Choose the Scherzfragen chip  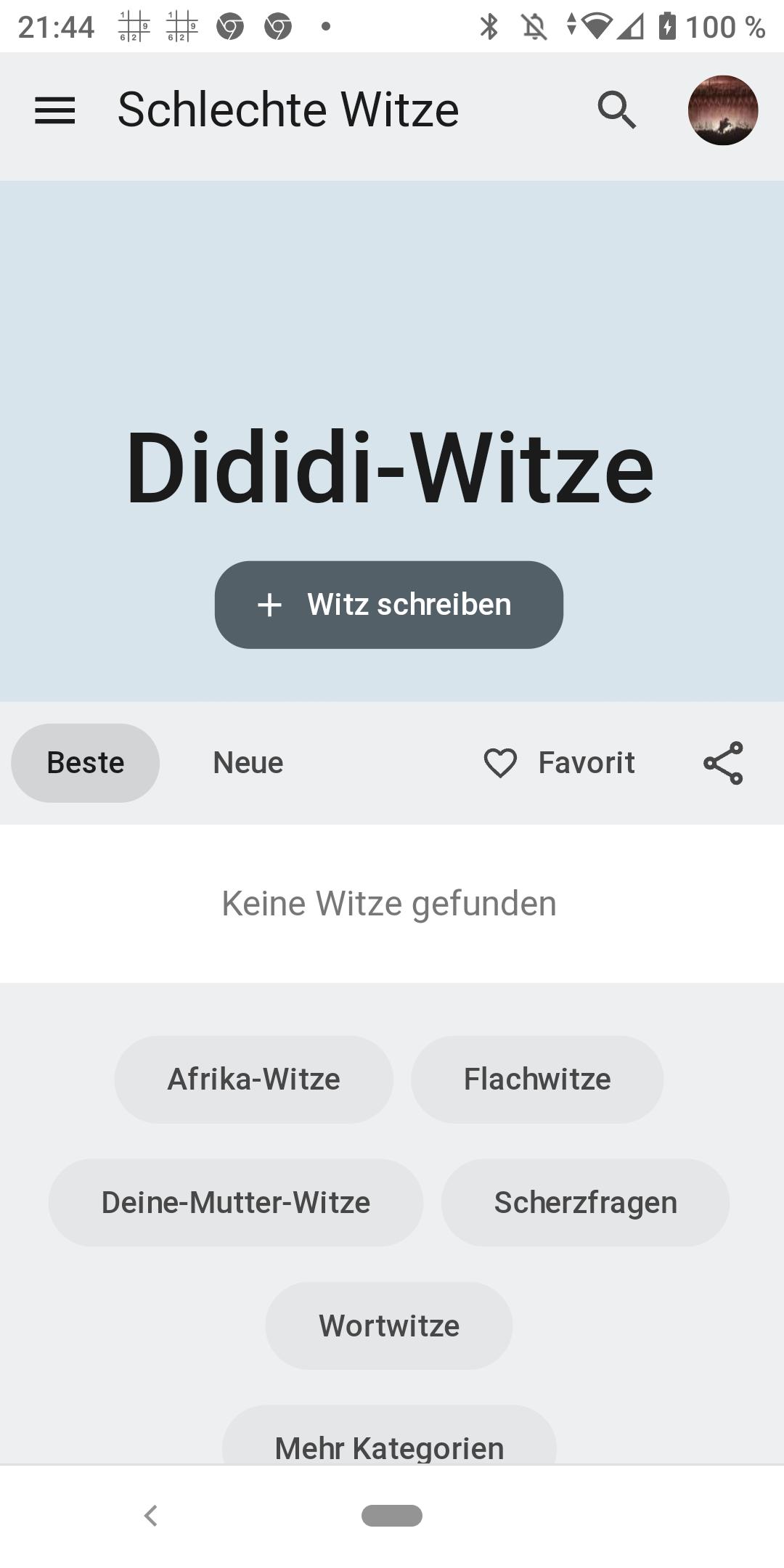[x=585, y=1203]
